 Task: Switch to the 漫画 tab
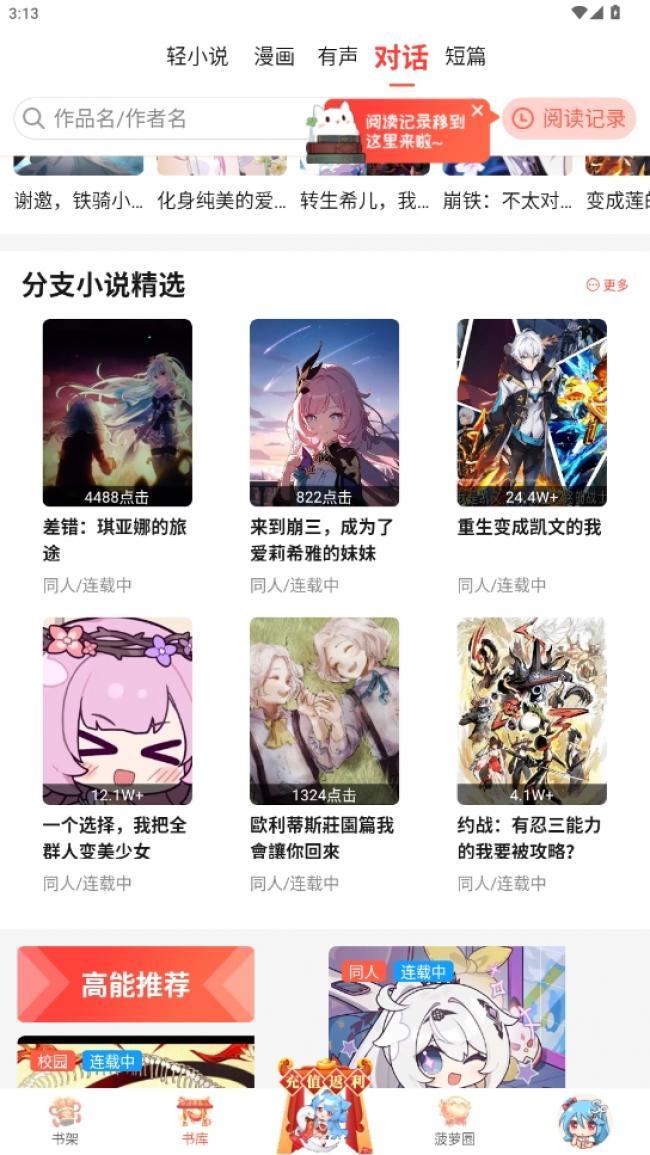[274, 57]
